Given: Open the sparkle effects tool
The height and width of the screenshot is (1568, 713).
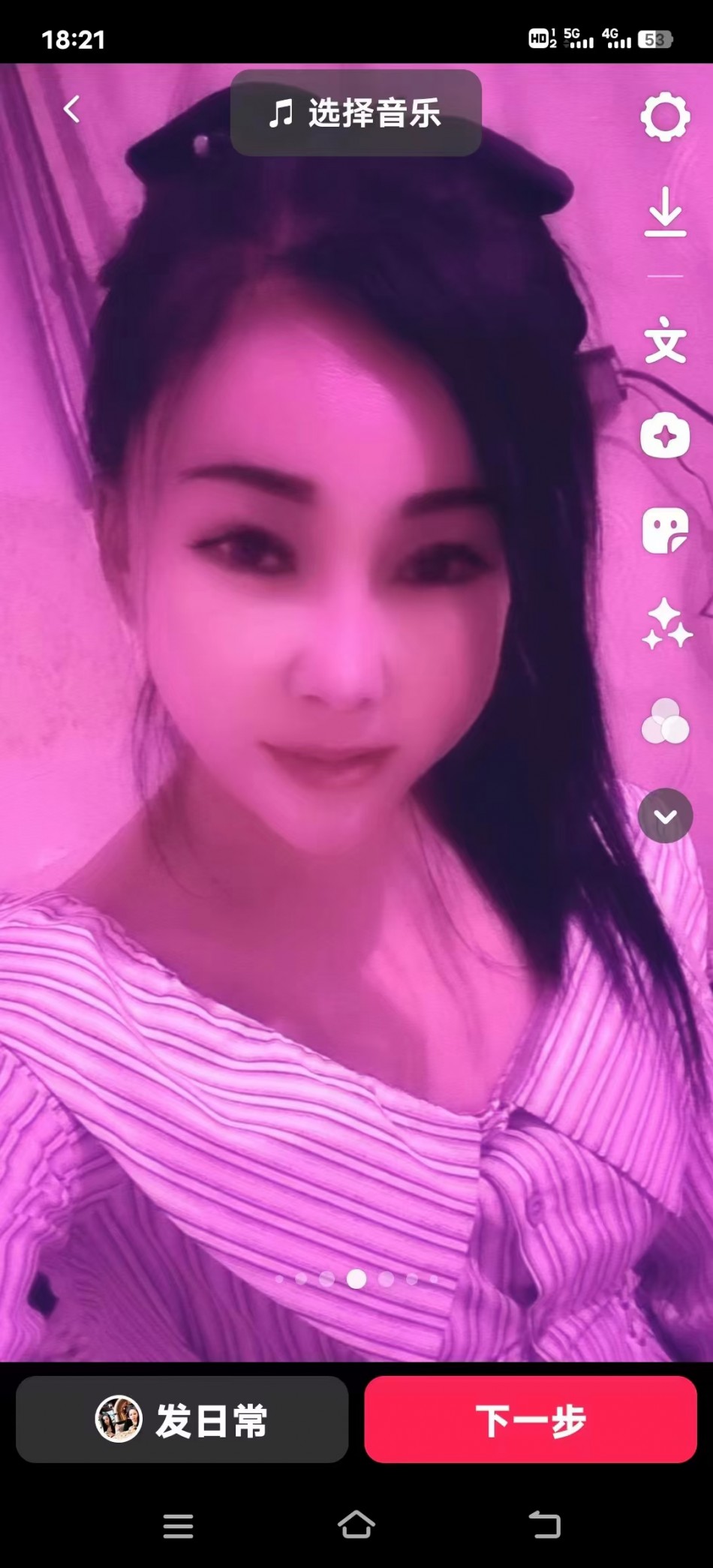Looking at the screenshot, I should click(665, 624).
